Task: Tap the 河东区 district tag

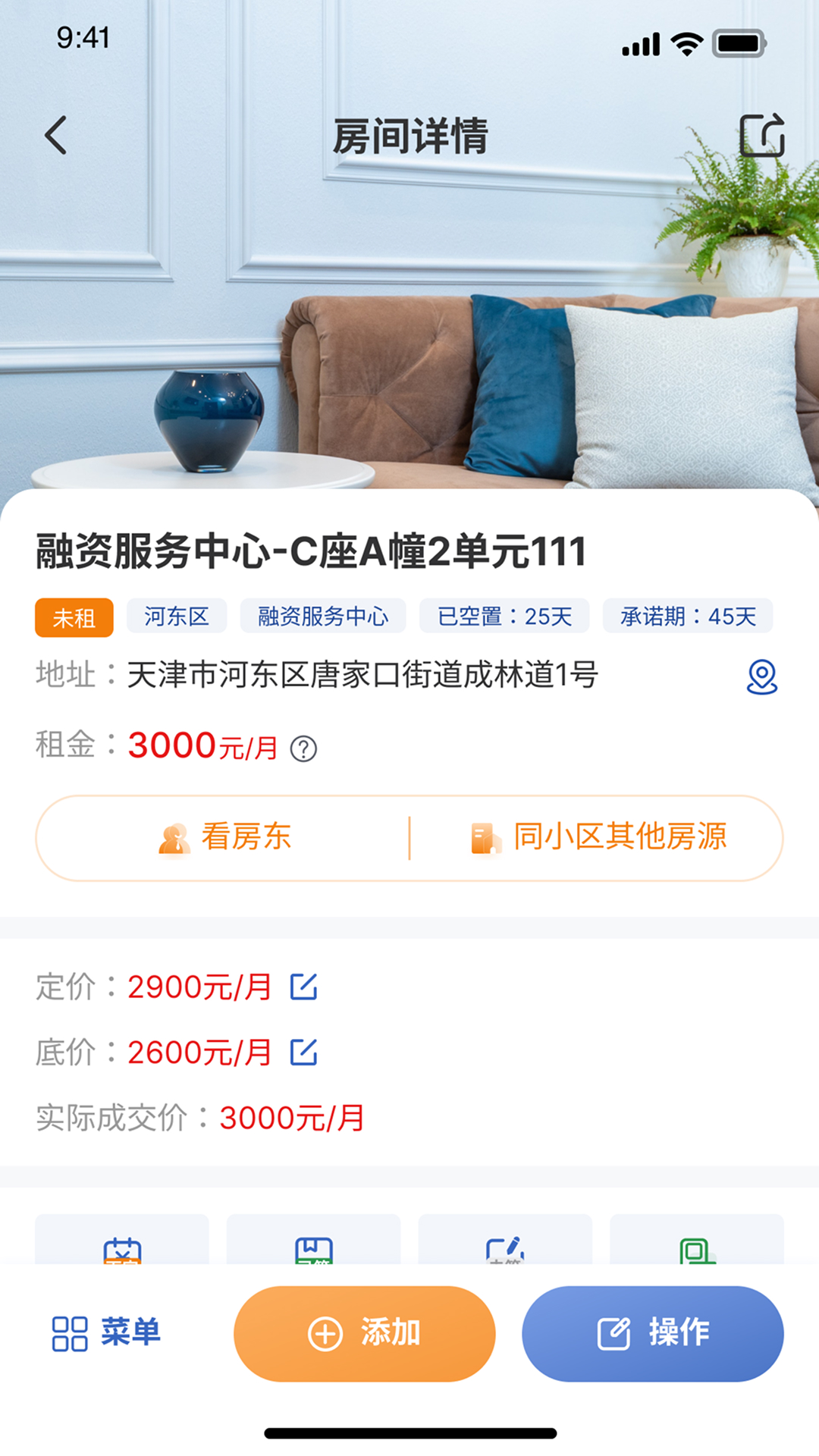Action: [176, 617]
